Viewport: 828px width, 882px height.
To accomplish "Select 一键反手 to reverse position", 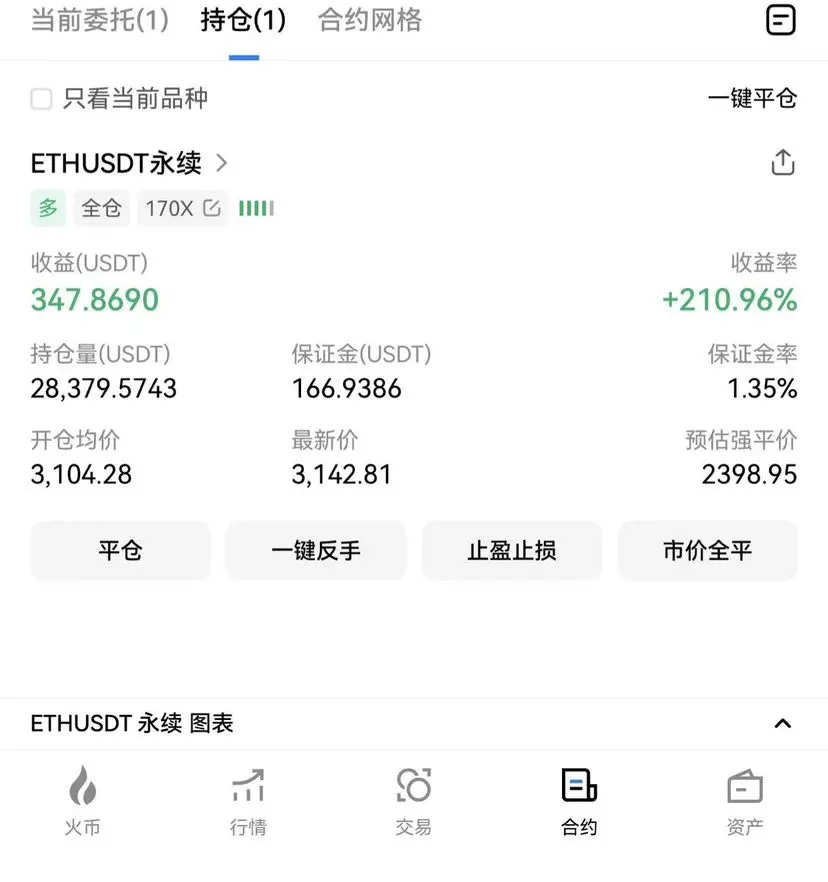I will [x=316, y=550].
